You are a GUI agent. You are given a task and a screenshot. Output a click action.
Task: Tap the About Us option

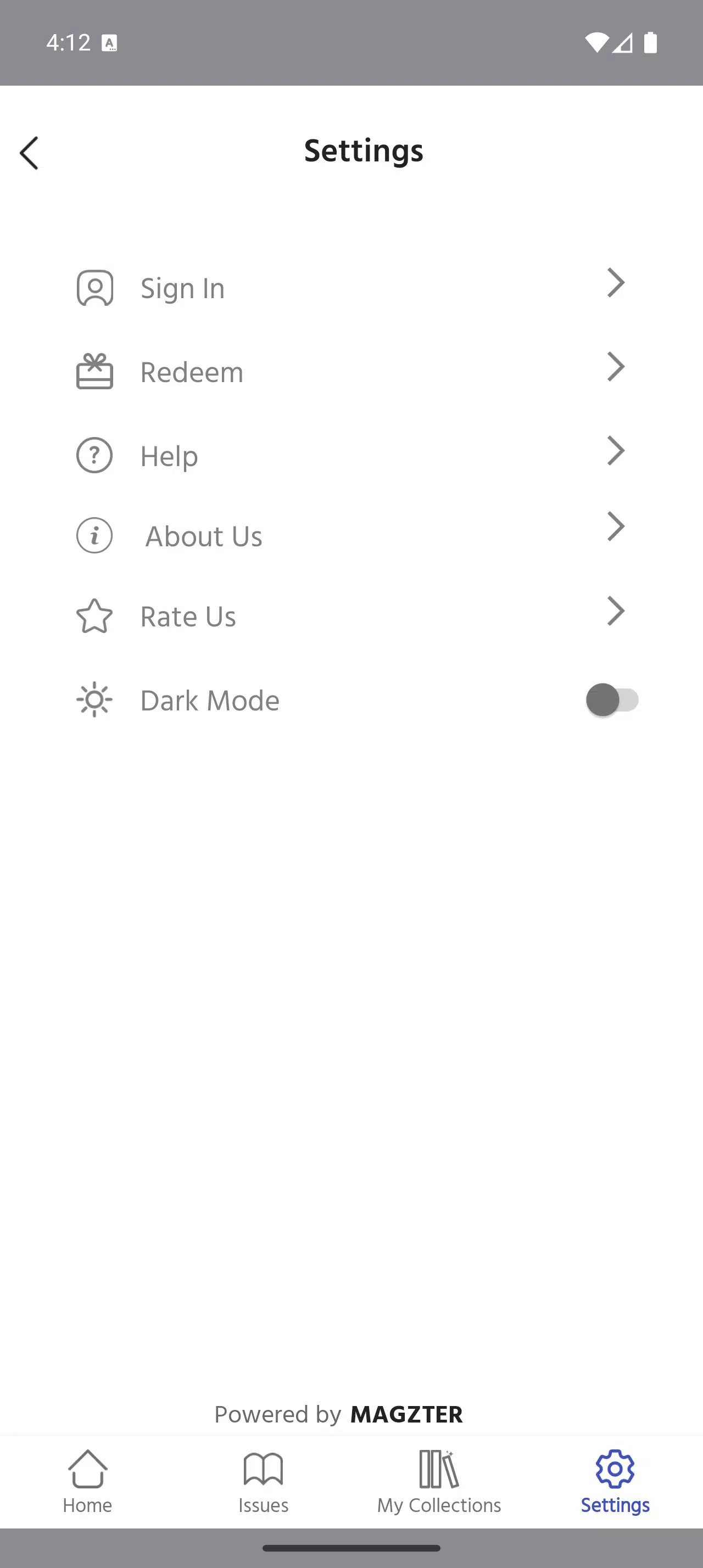point(203,536)
